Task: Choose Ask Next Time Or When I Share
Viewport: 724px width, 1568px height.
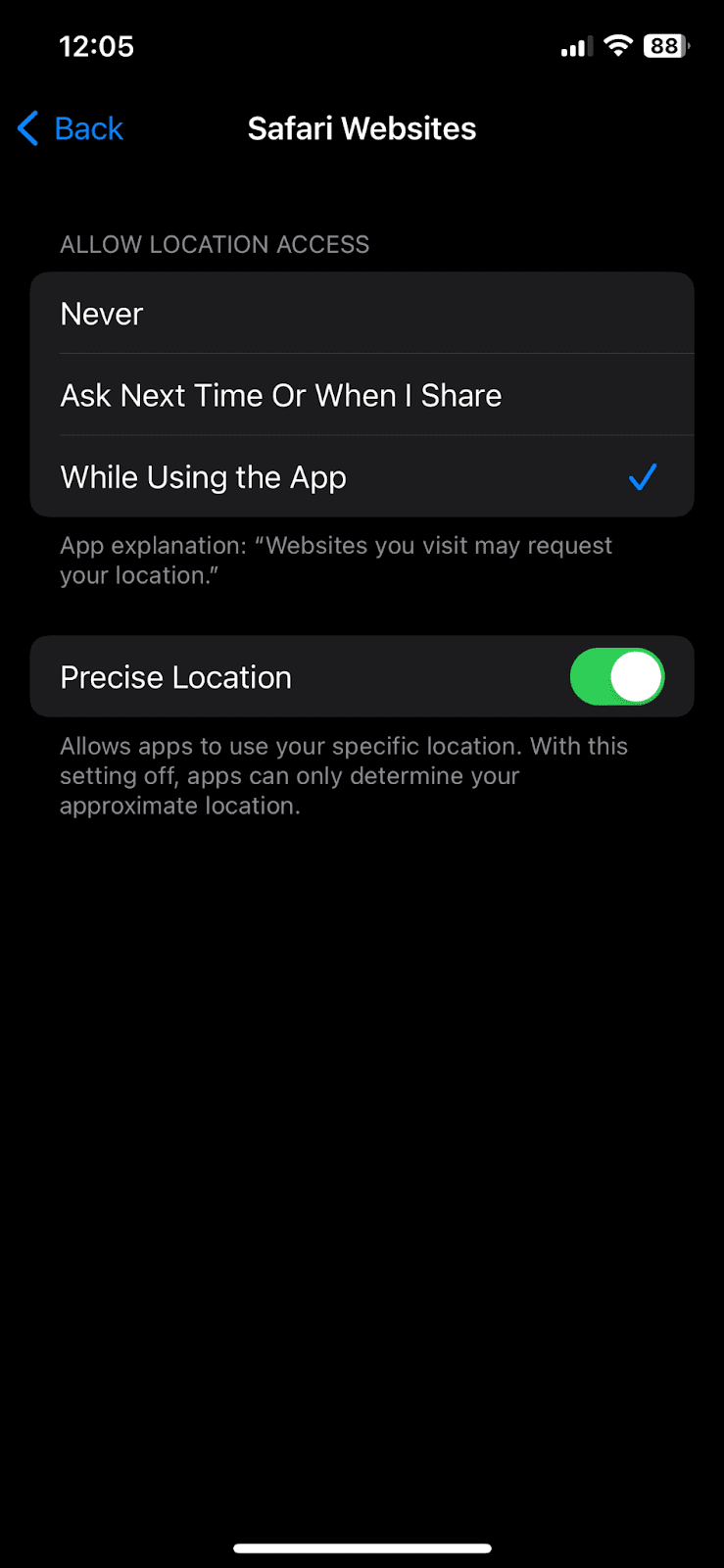Action: pos(362,395)
